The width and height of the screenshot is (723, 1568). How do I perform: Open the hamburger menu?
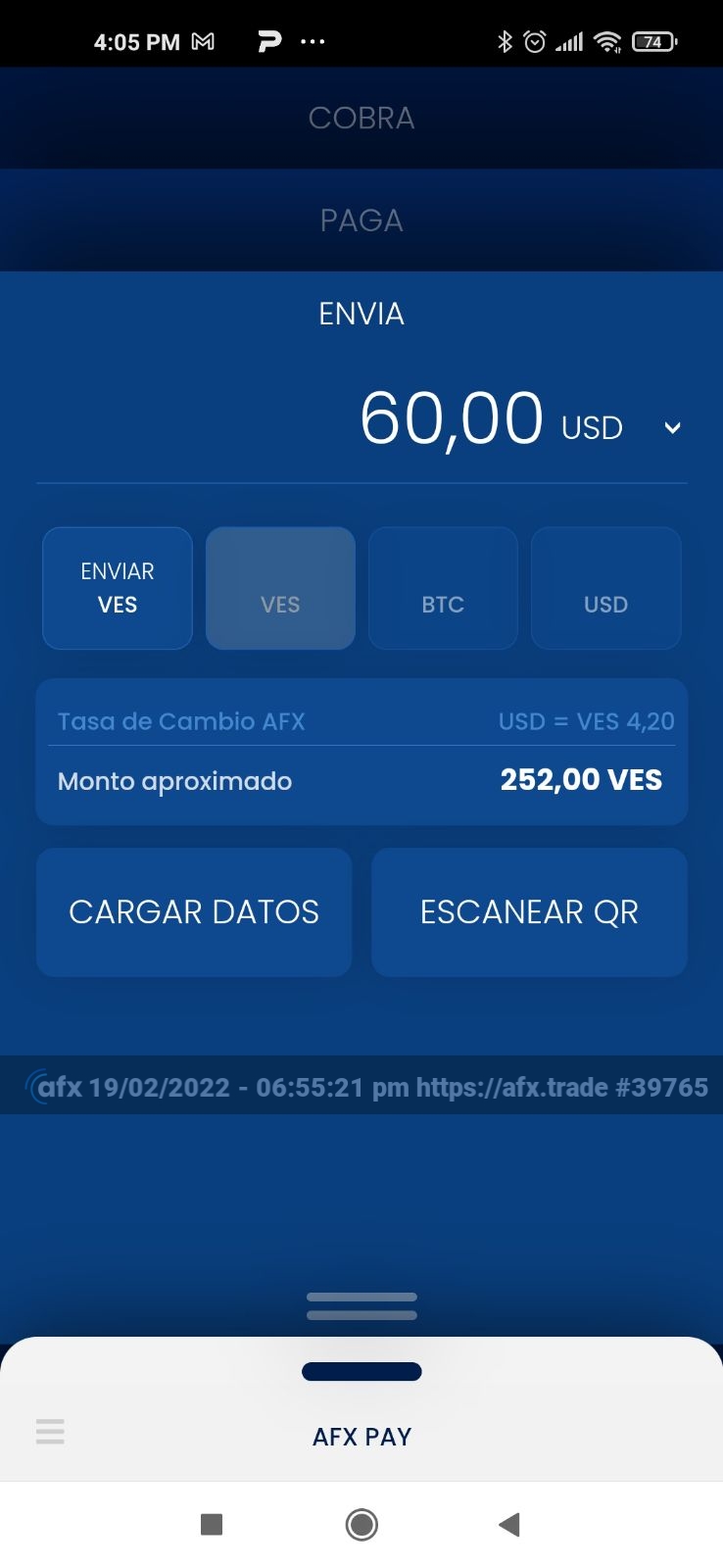point(50,1432)
